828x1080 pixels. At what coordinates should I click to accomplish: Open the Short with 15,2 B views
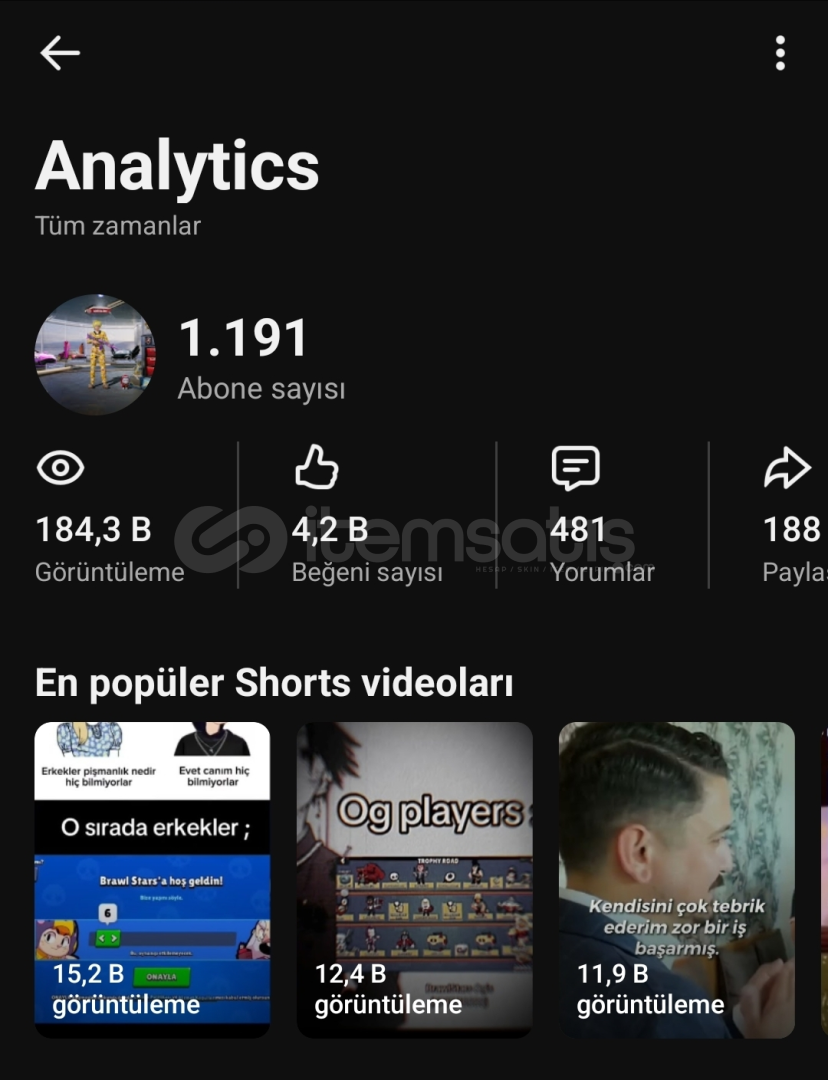[x=152, y=879]
